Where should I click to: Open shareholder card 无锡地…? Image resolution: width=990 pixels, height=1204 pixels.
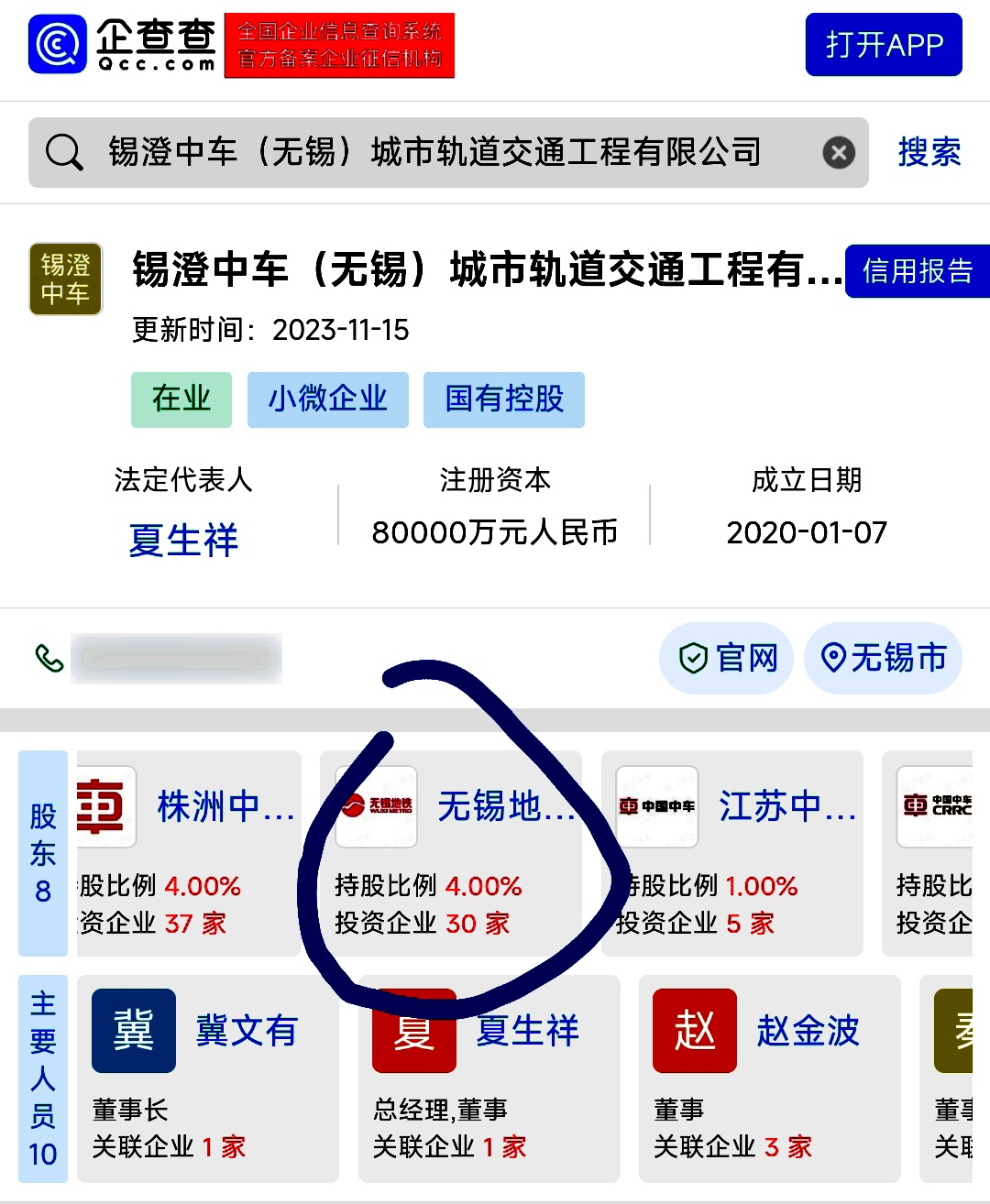coord(450,852)
